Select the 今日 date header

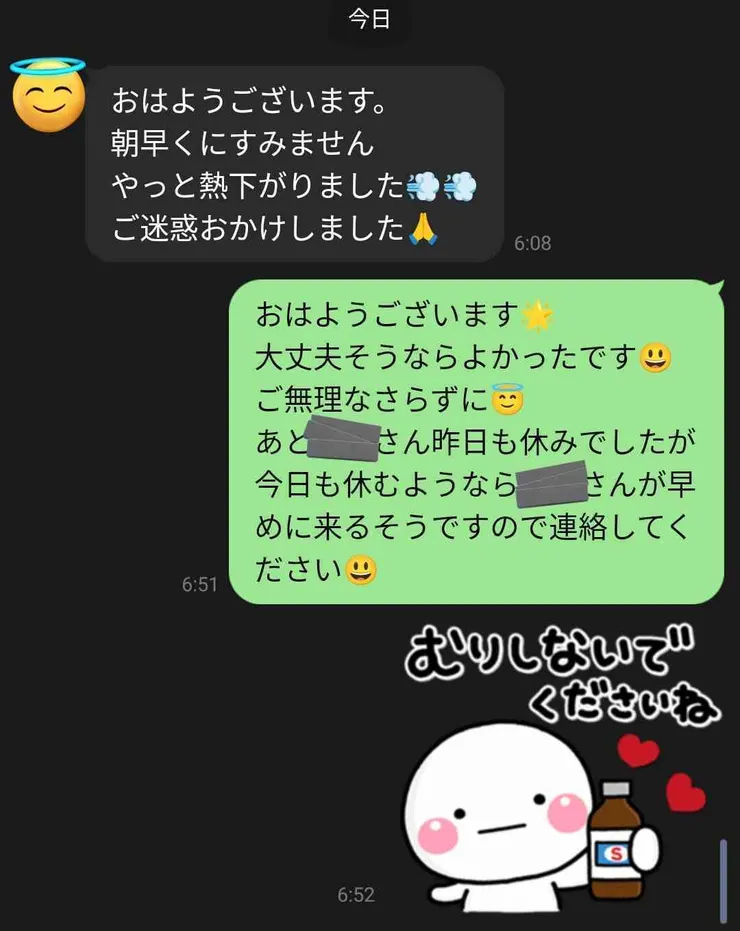coord(366,17)
